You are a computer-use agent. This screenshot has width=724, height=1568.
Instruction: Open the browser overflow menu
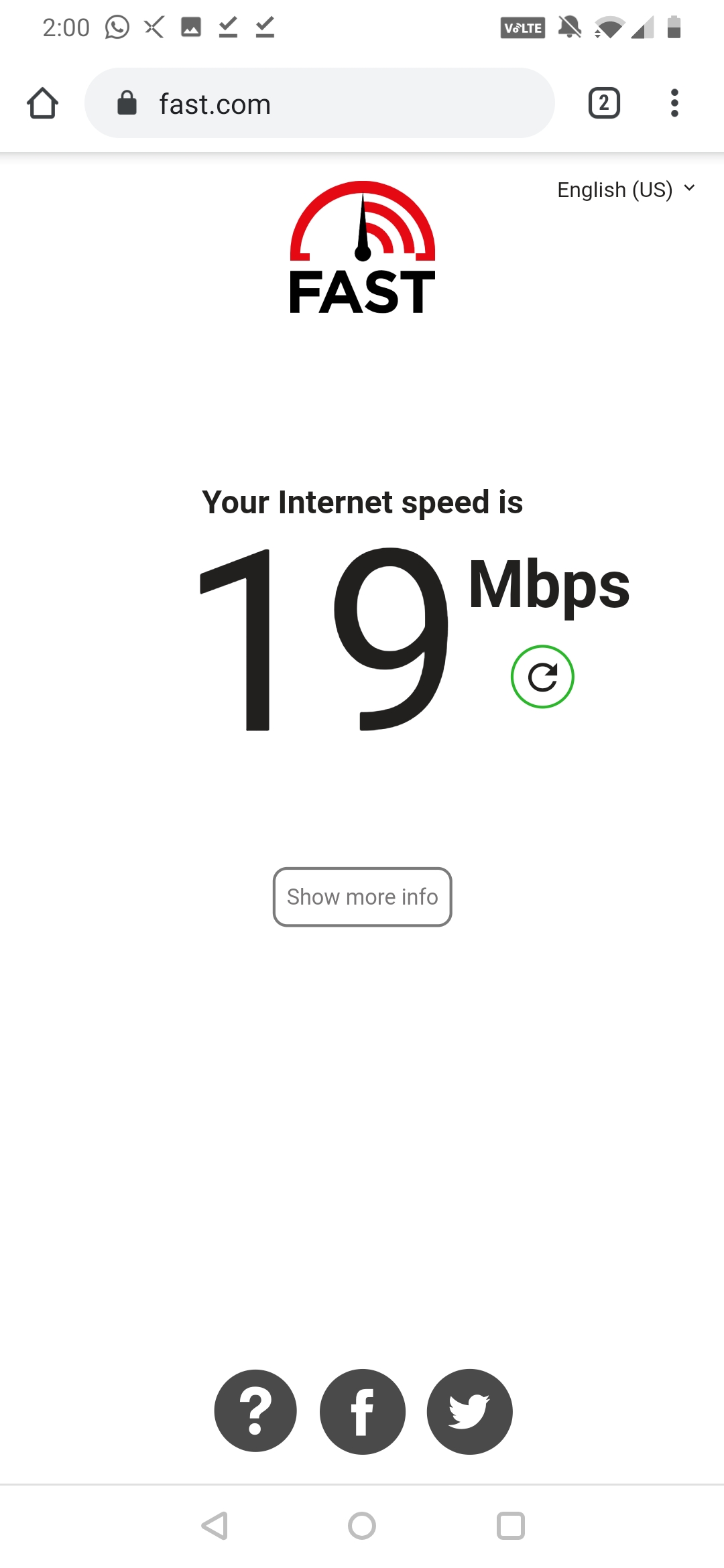pyautogui.click(x=674, y=103)
